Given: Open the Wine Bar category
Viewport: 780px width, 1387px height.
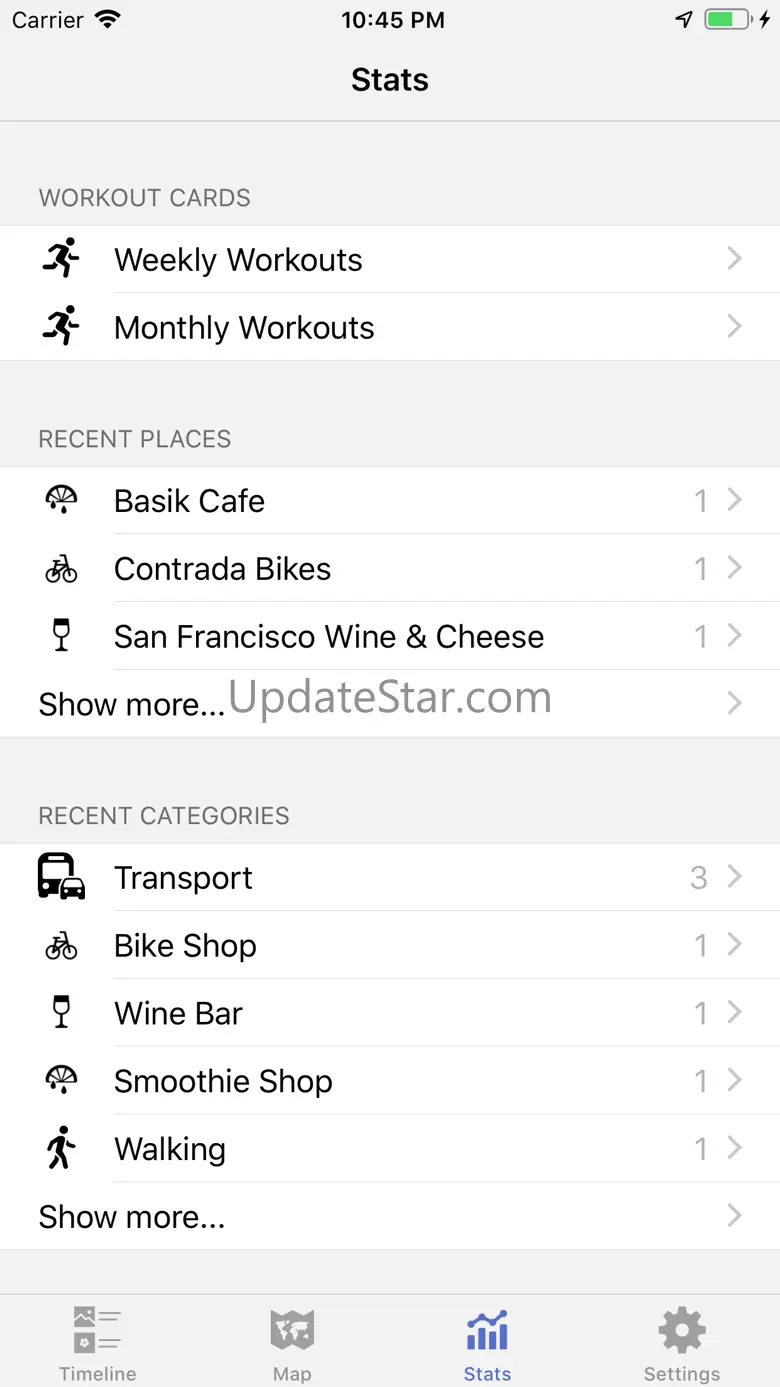Looking at the screenshot, I should (390, 1013).
